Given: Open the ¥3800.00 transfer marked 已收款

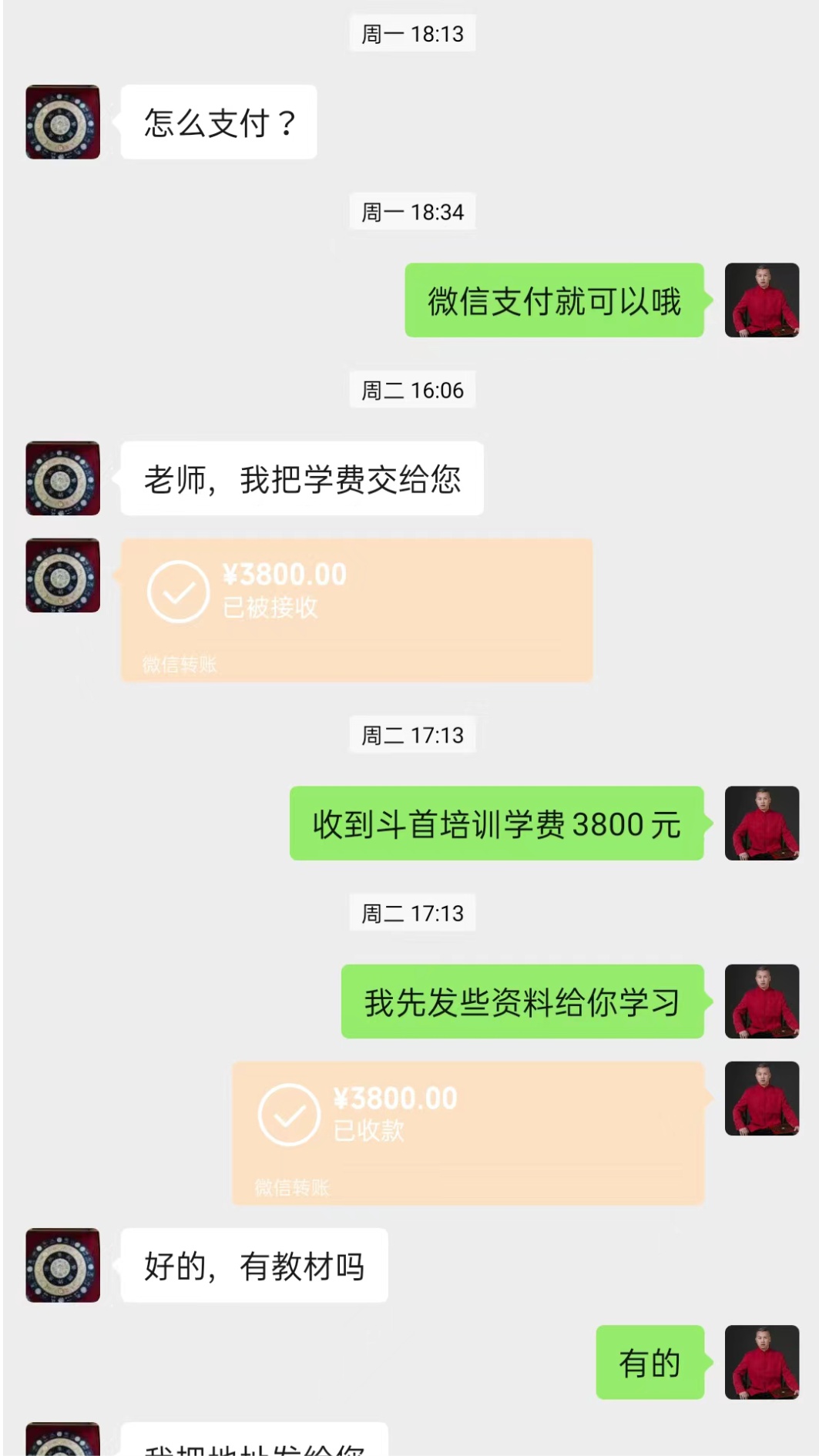Looking at the screenshot, I should click(x=468, y=1132).
